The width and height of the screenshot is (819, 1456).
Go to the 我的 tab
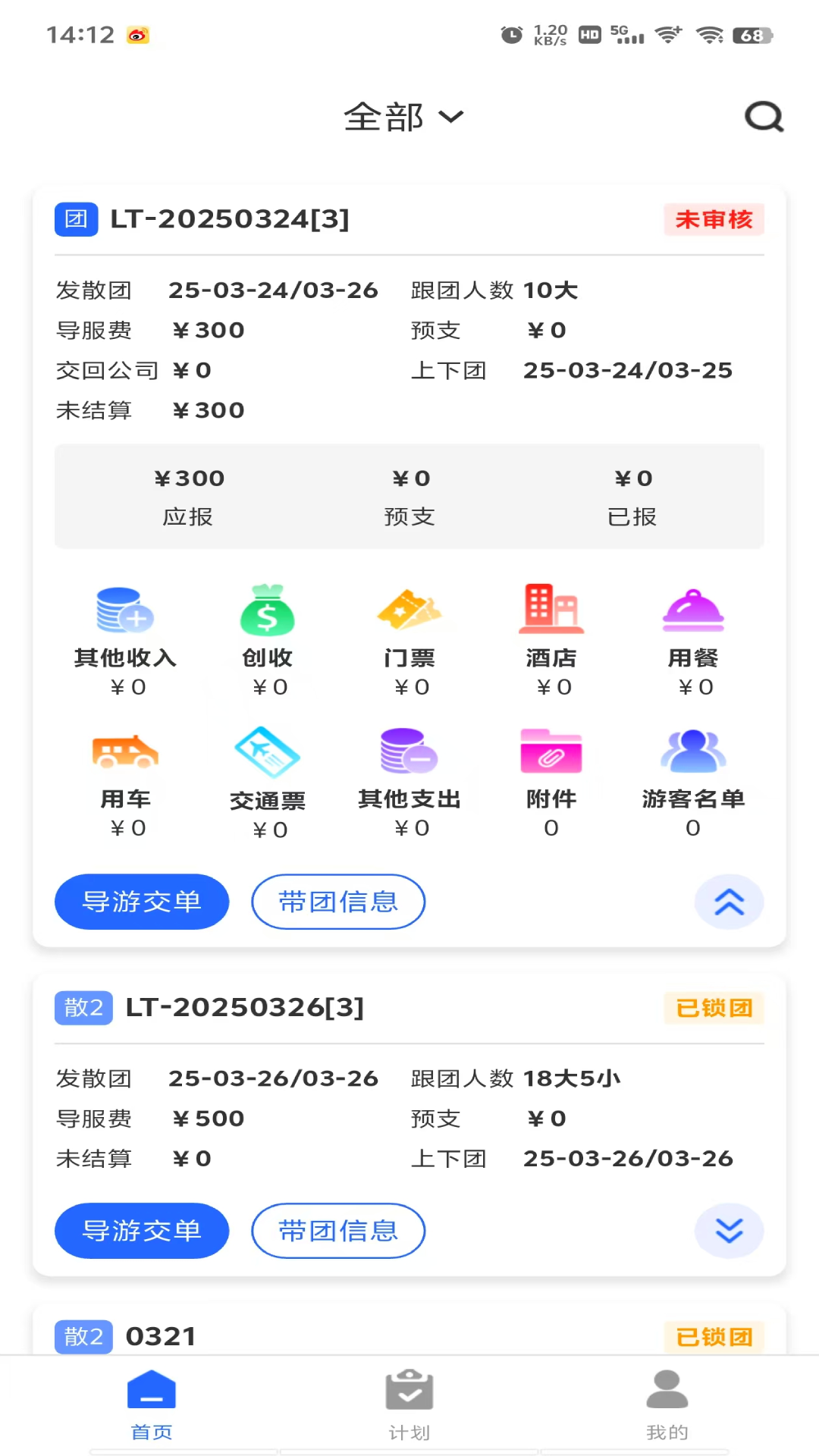(667, 1405)
